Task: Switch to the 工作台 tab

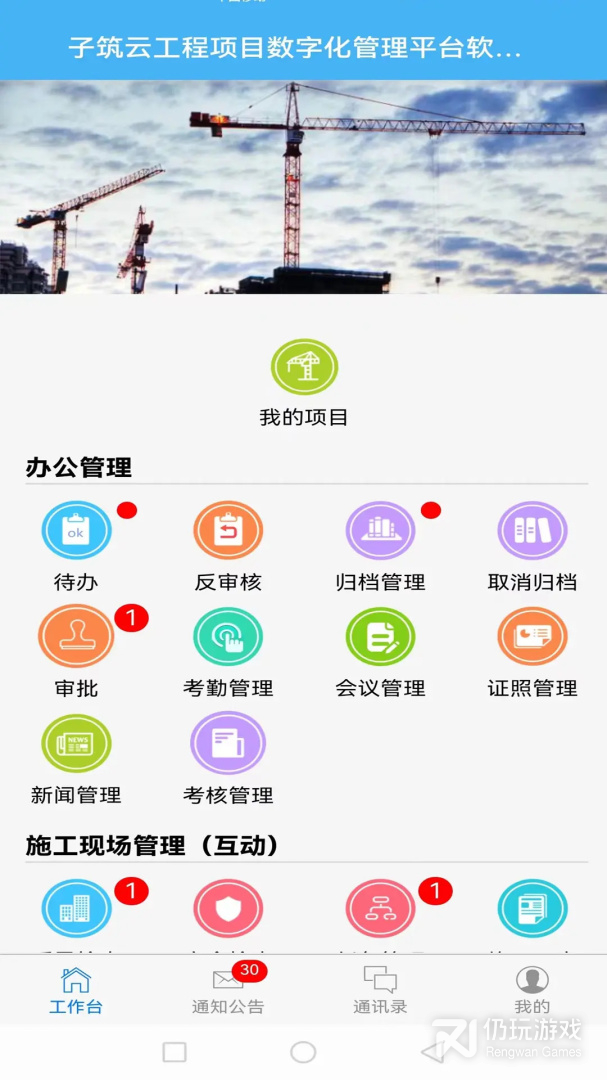Action: 76,990
